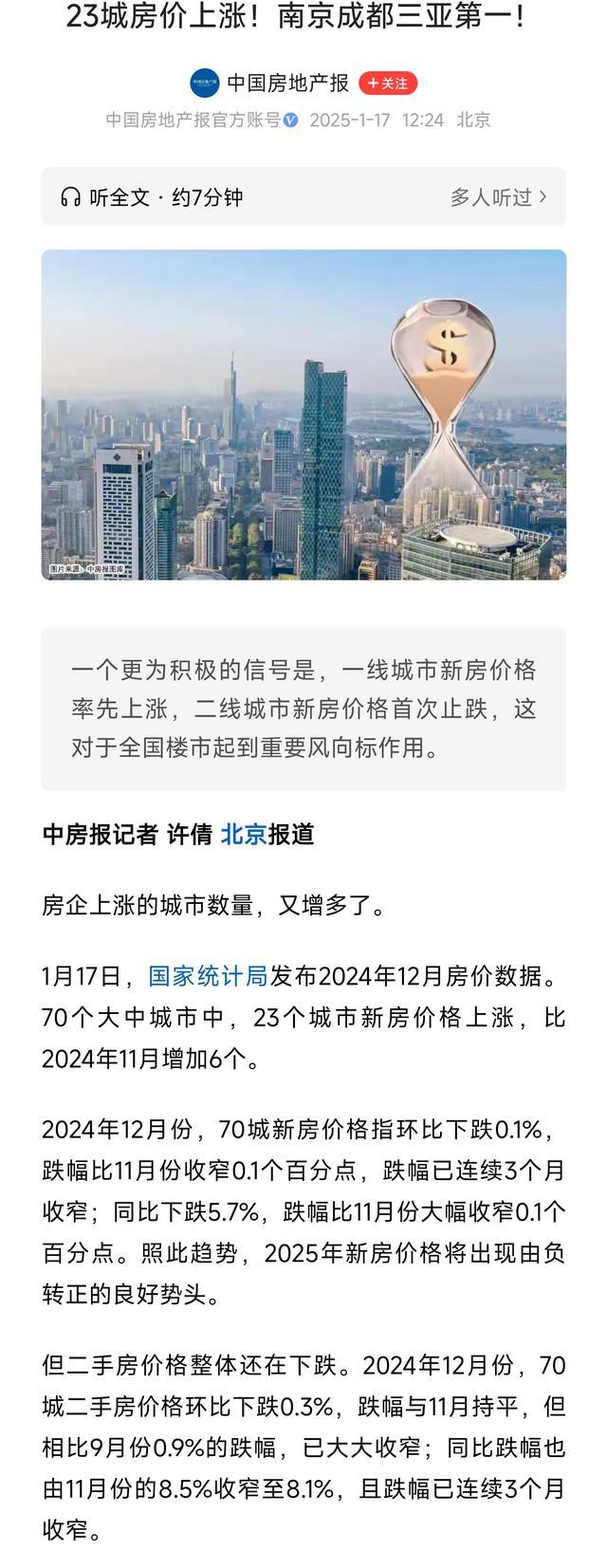607x1568 pixels.
Task: Open the skyline article image
Action: pos(303,415)
